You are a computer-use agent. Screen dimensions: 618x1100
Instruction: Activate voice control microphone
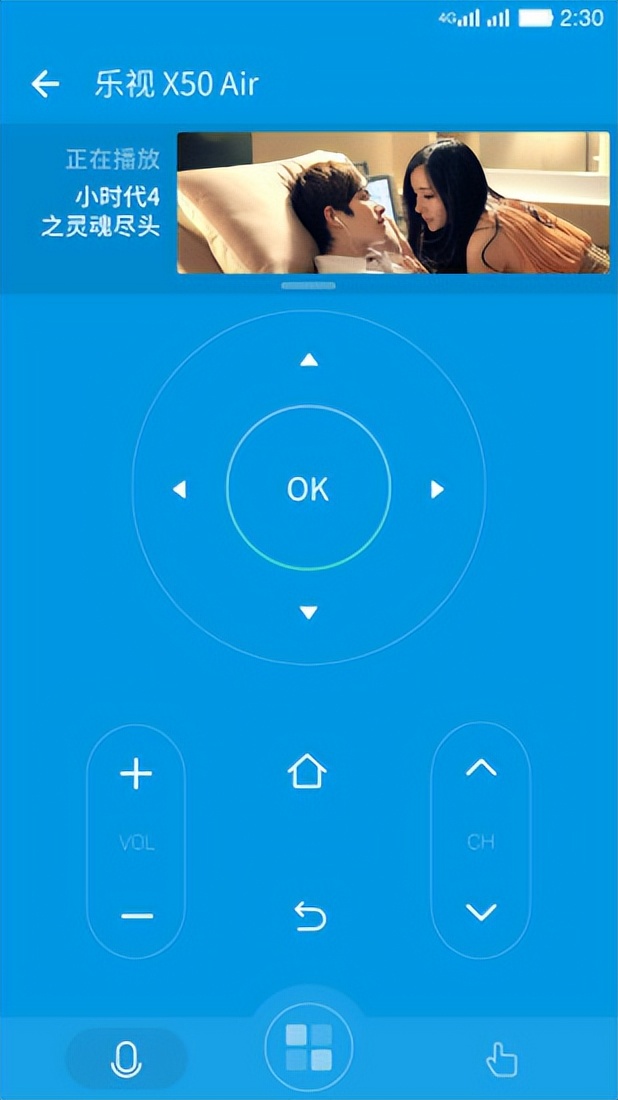pyautogui.click(x=126, y=1059)
